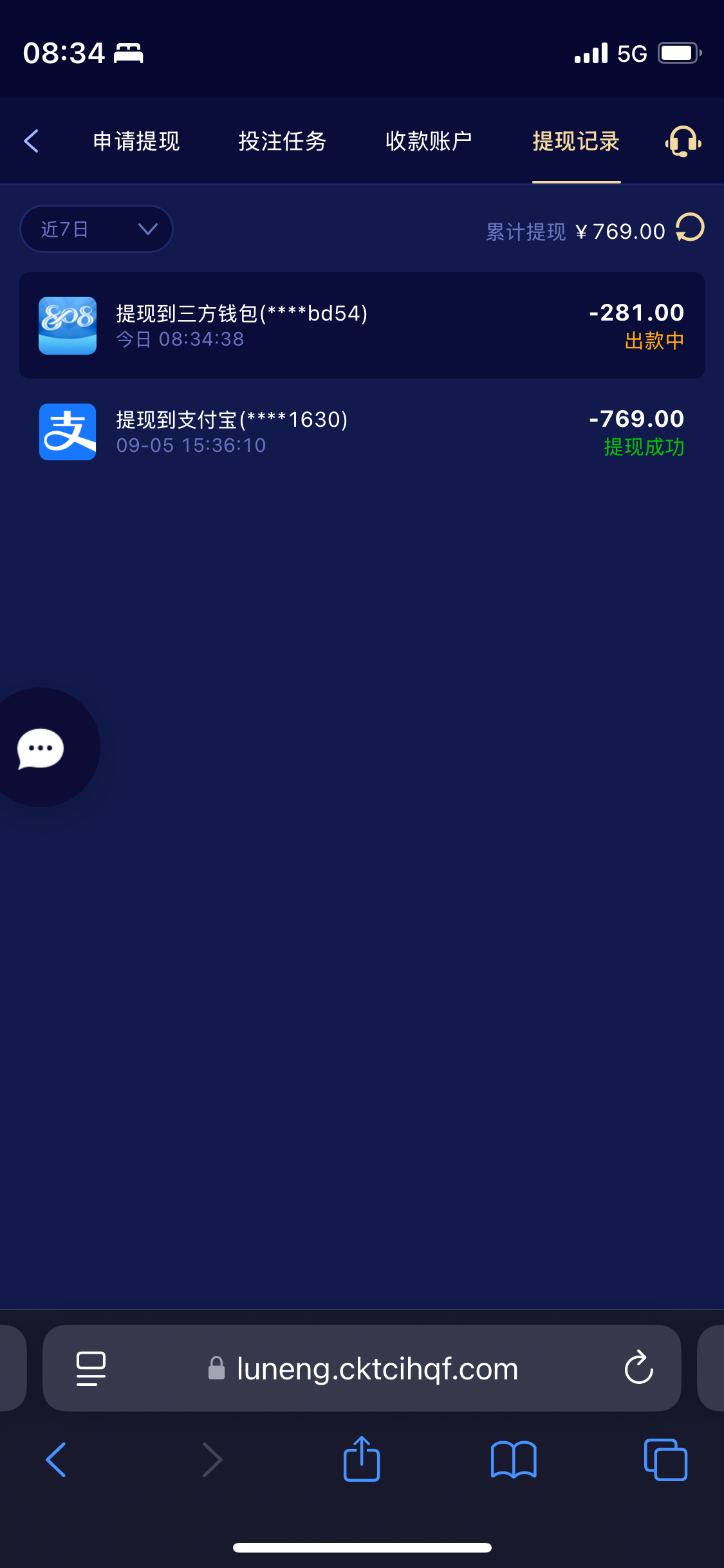Share this page from the browser toolbar
The width and height of the screenshot is (724, 1568).
(x=362, y=1459)
